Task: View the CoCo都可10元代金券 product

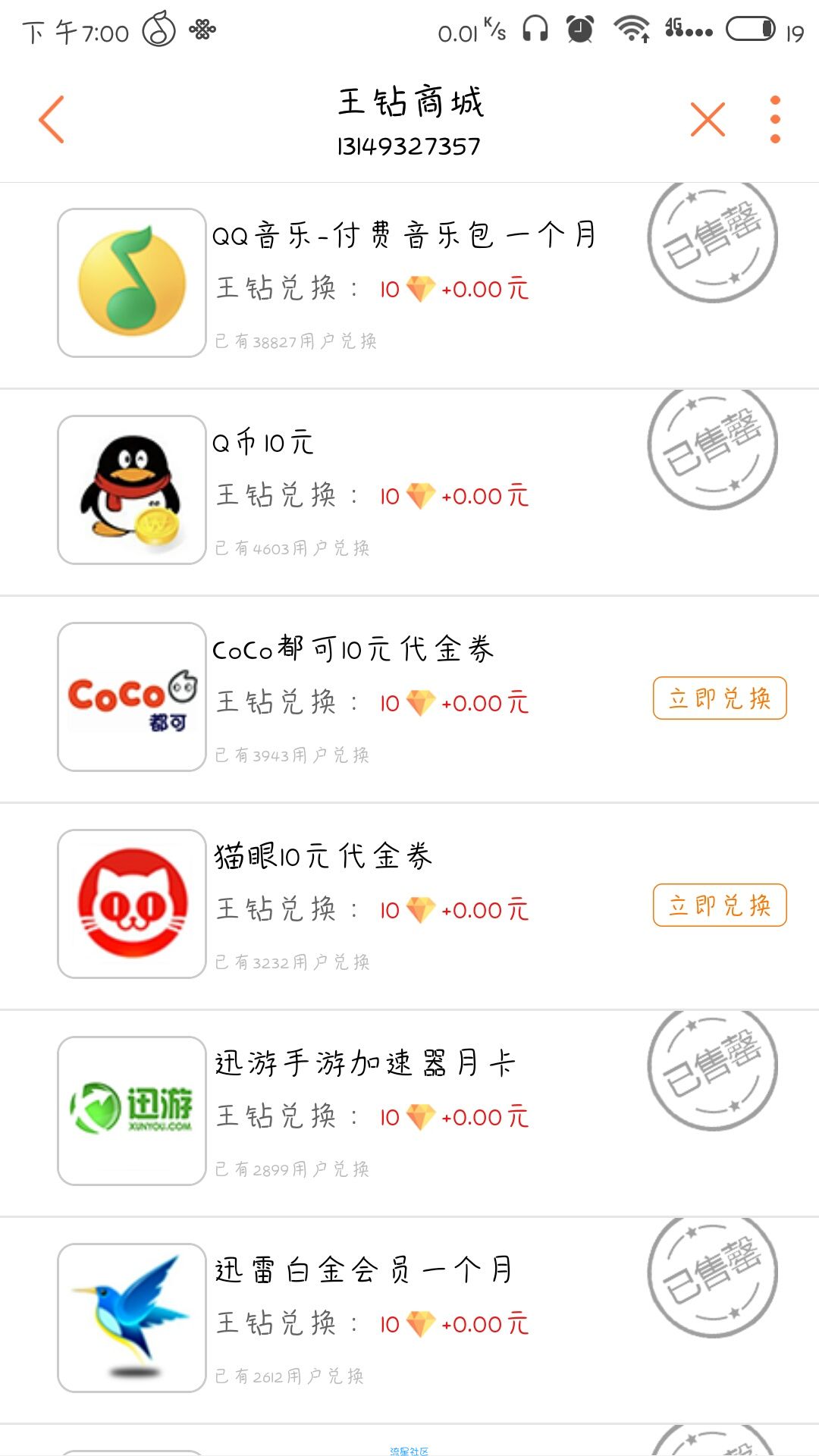Action: [x=409, y=699]
